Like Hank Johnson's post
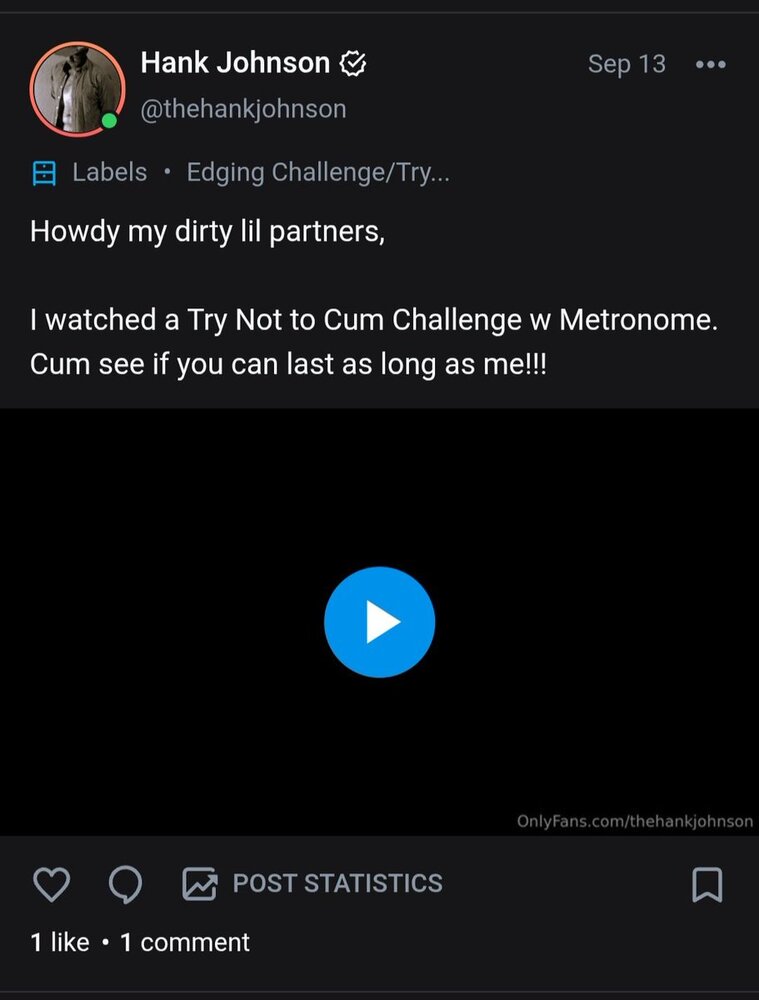The height and width of the screenshot is (1000, 759). point(52,884)
